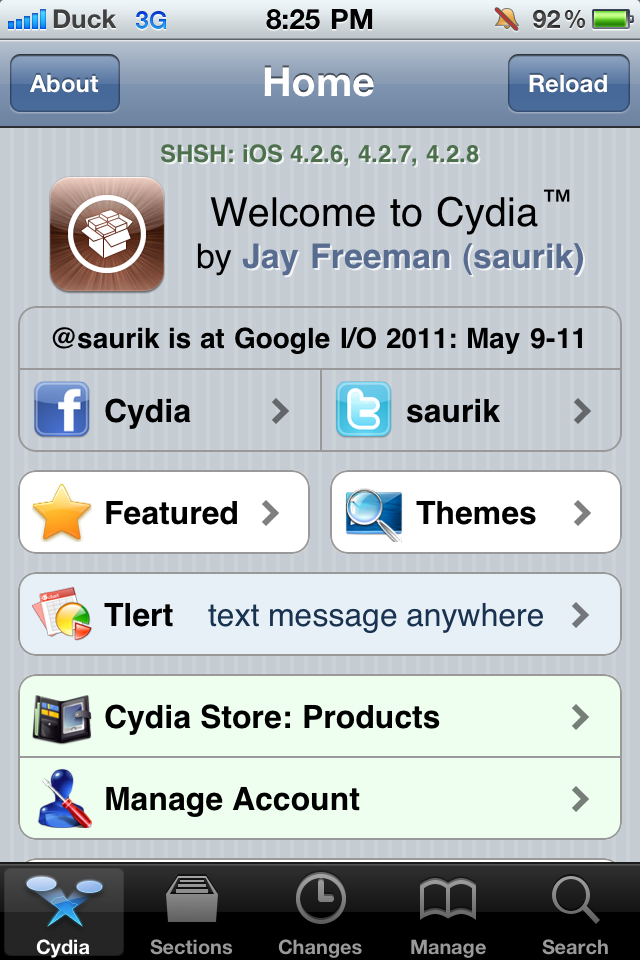
Task: Open Cydia Store: Products
Action: [320, 717]
